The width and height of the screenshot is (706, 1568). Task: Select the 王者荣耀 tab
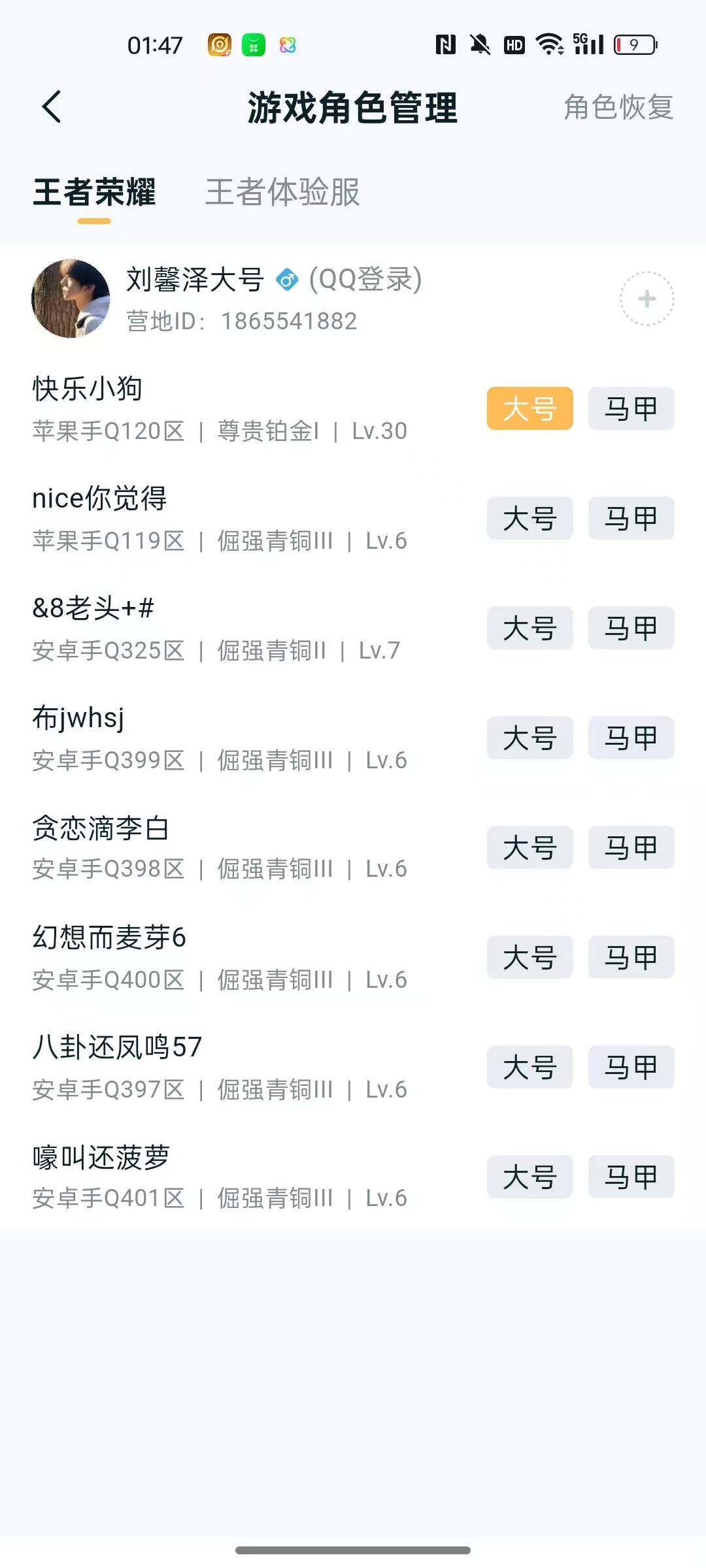(95, 193)
